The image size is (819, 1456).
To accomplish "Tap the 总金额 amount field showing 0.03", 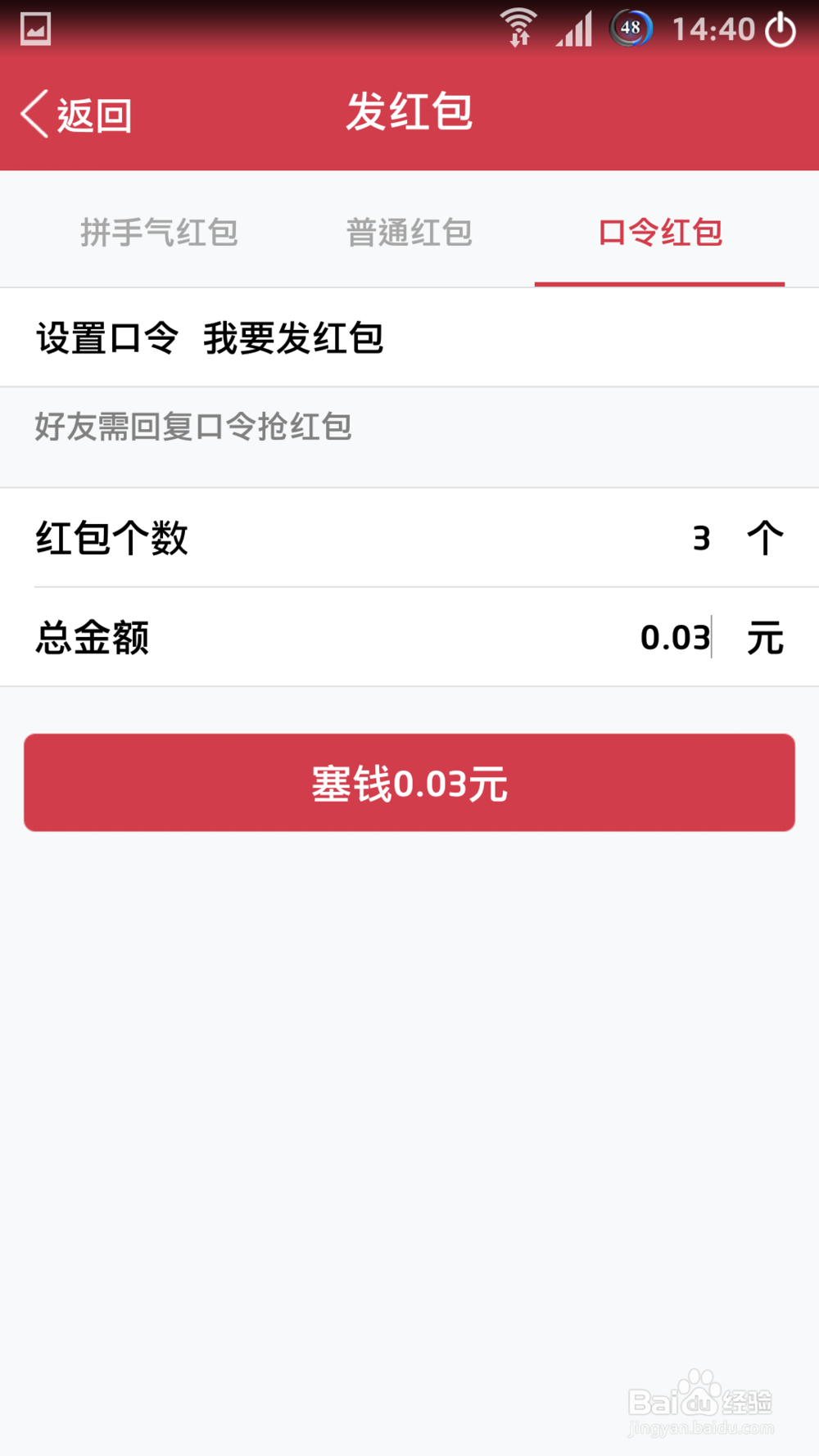I will tap(674, 638).
